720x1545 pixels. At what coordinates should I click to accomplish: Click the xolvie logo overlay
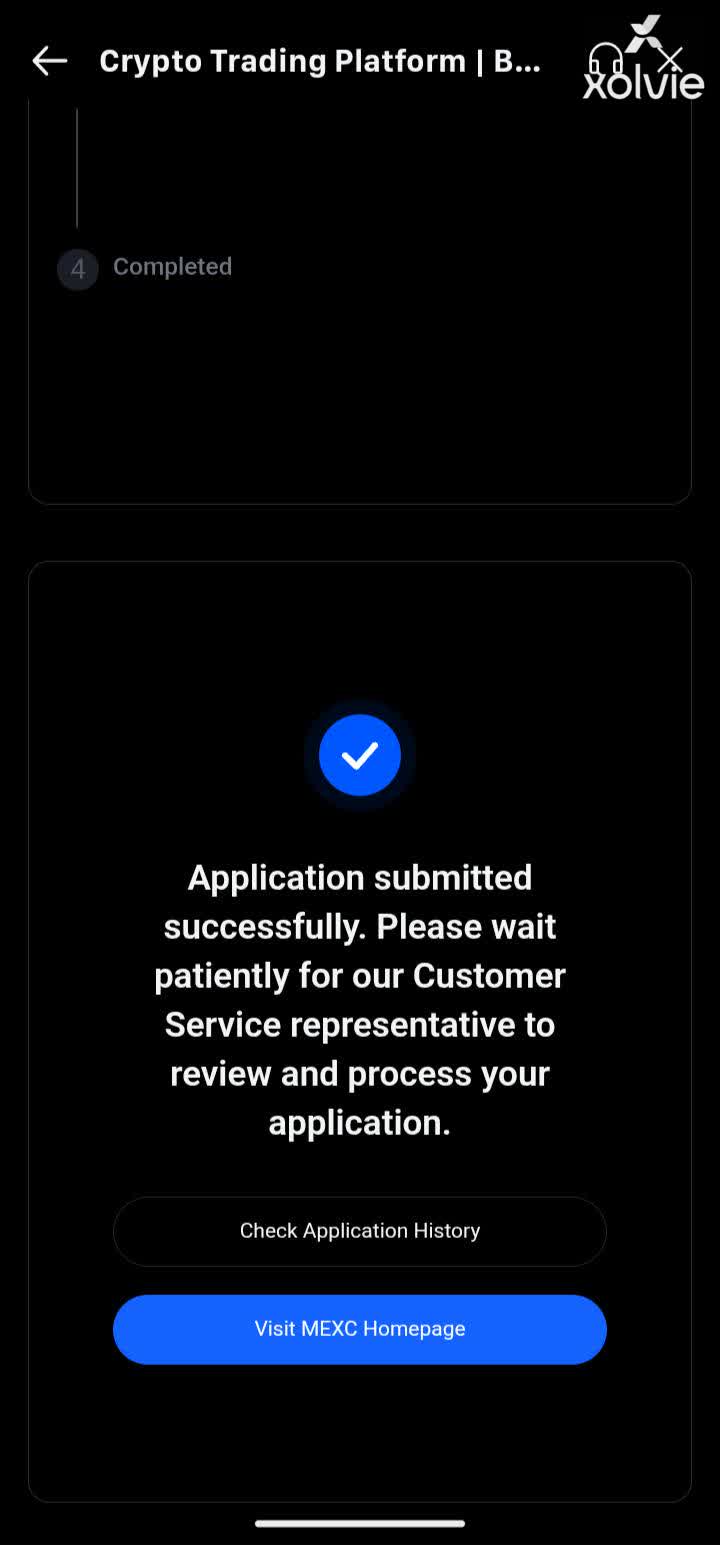tap(641, 85)
